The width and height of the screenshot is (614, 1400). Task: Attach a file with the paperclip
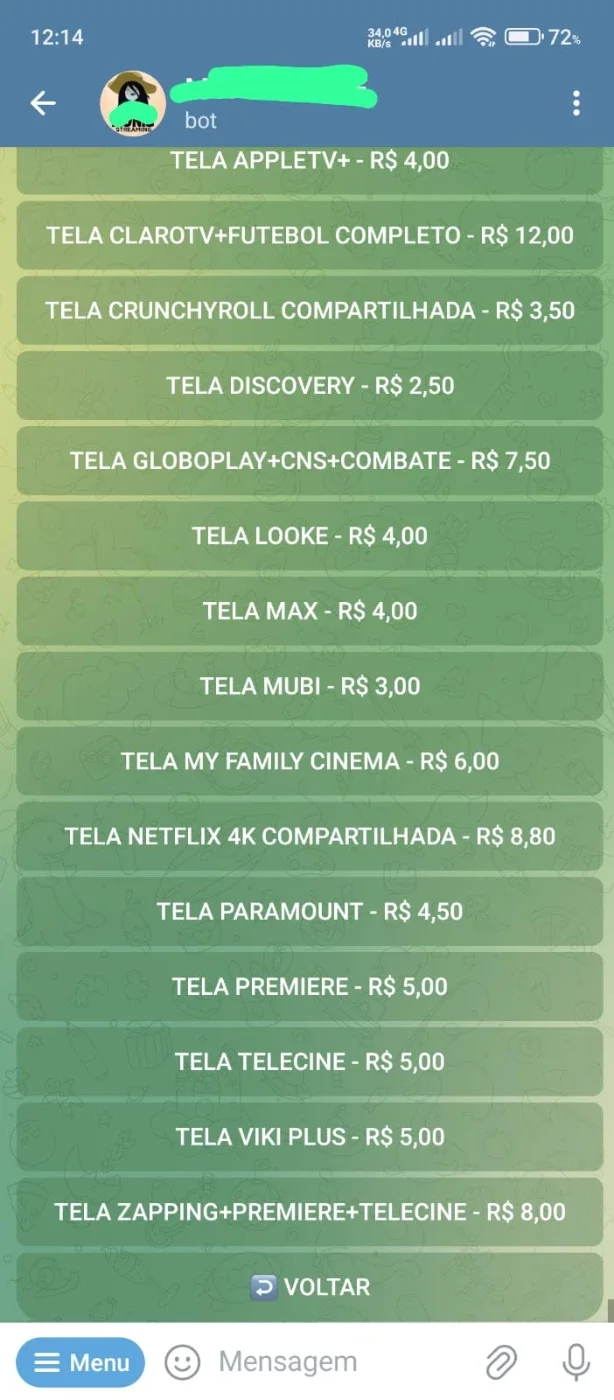coord(501,1362)
